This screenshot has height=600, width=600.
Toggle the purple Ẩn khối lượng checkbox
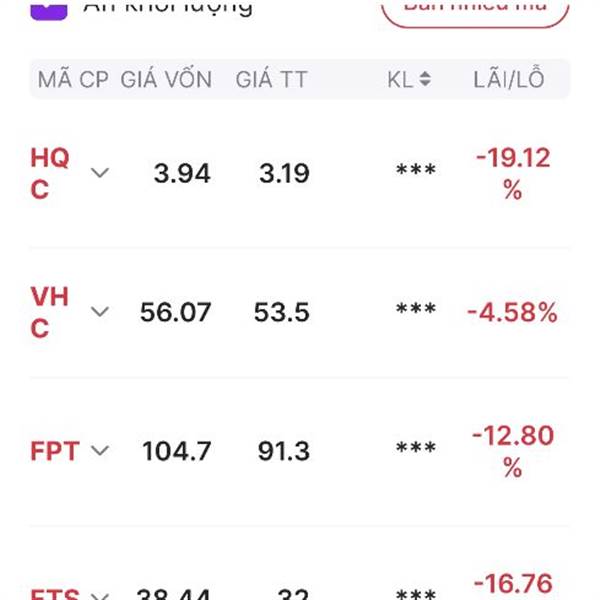(49, 9)
